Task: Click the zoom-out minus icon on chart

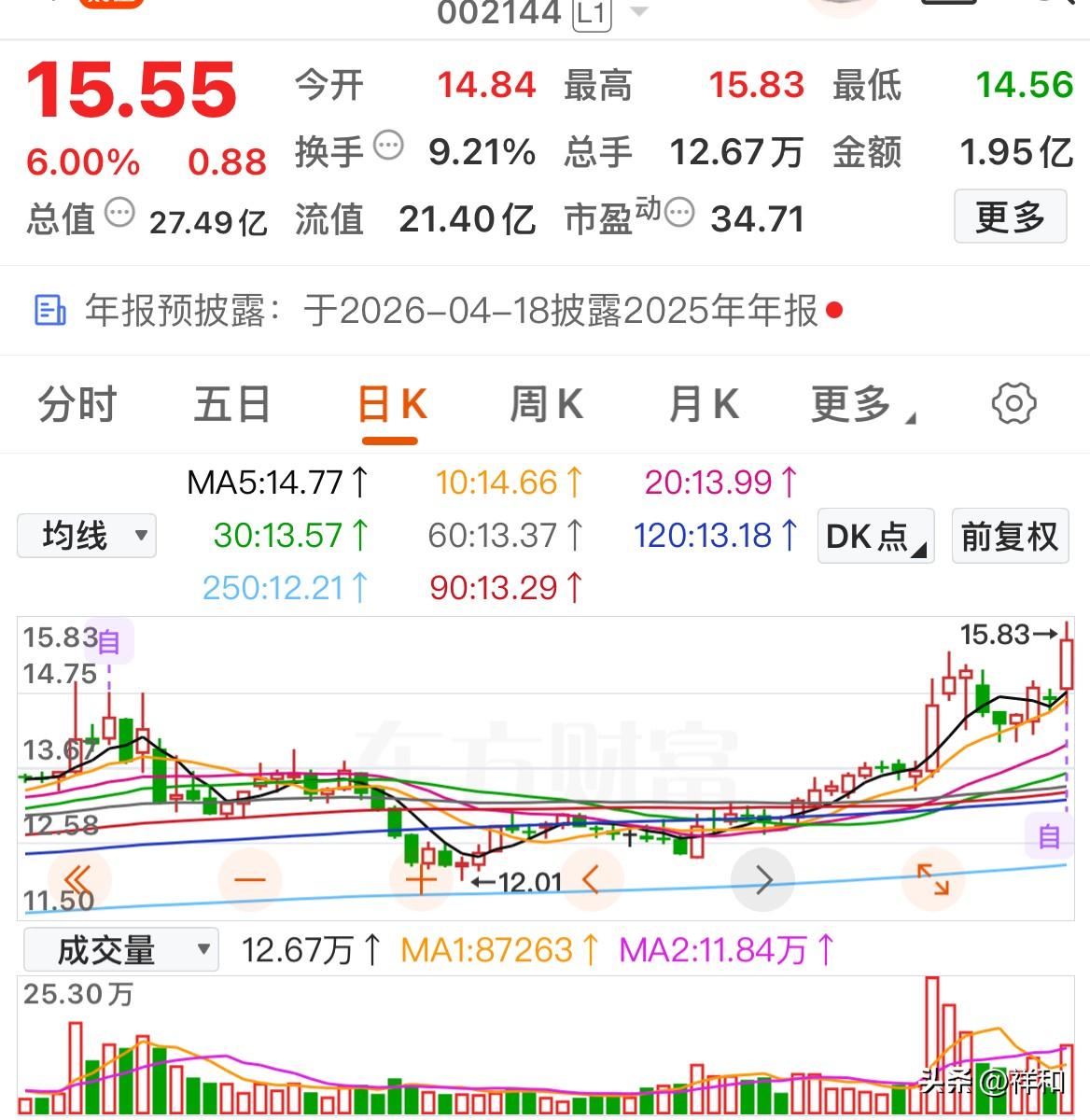Action: coord(249,878)
